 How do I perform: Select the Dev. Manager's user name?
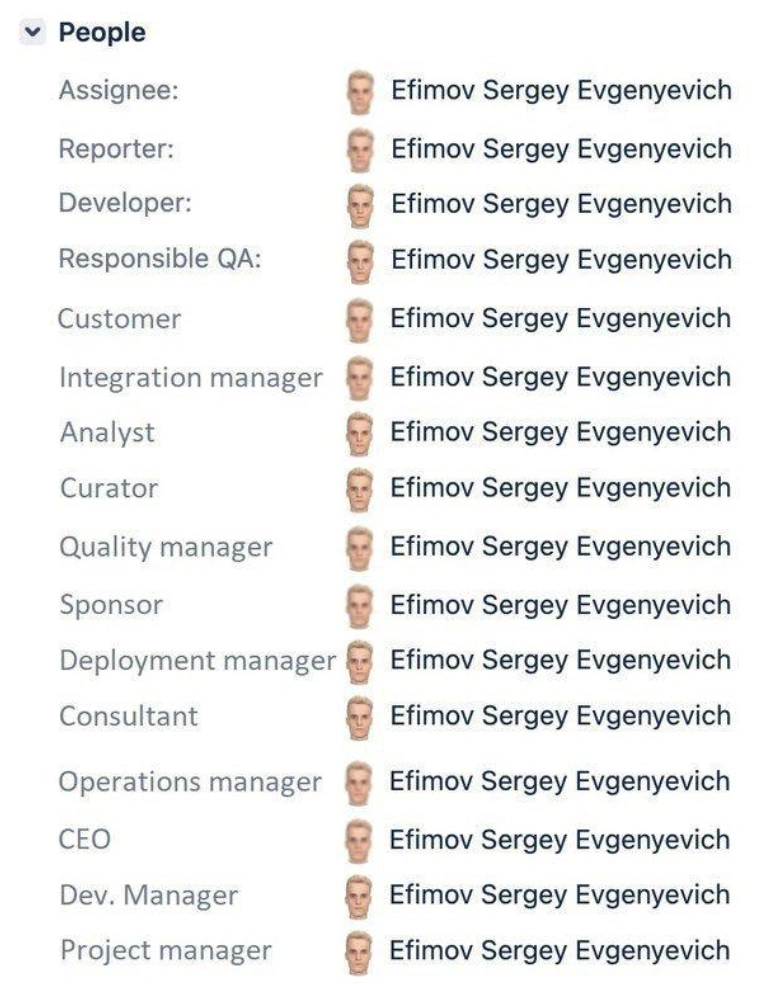click(x=559, y=894)
